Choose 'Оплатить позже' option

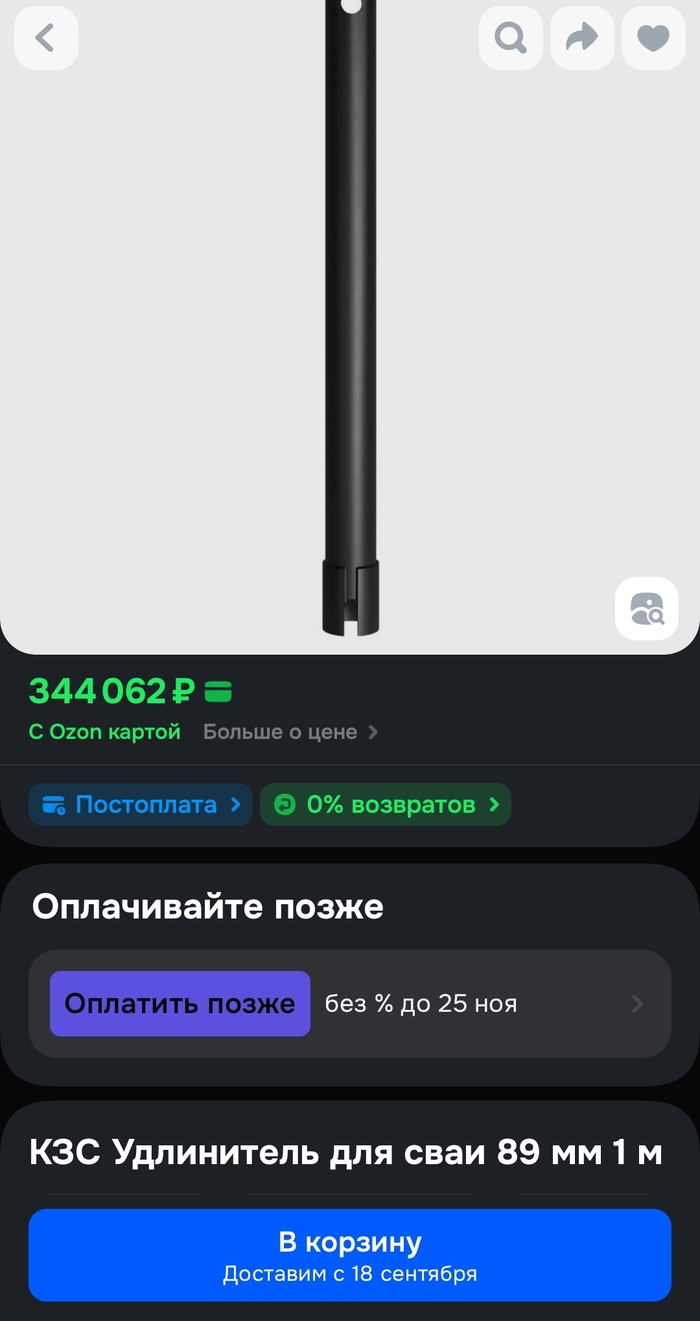click(180, 1003)
